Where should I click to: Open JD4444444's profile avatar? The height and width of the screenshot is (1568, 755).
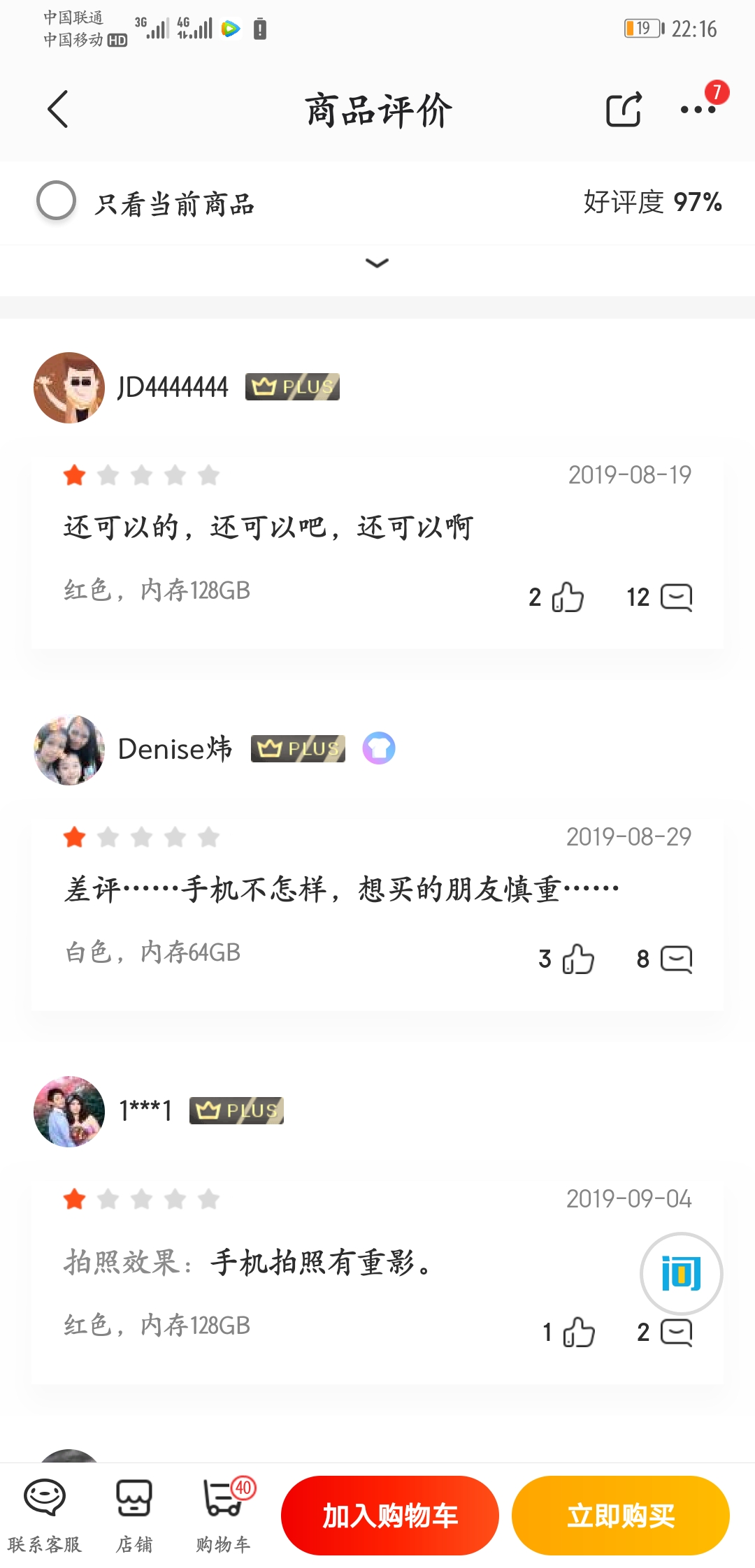coord(69,387)
